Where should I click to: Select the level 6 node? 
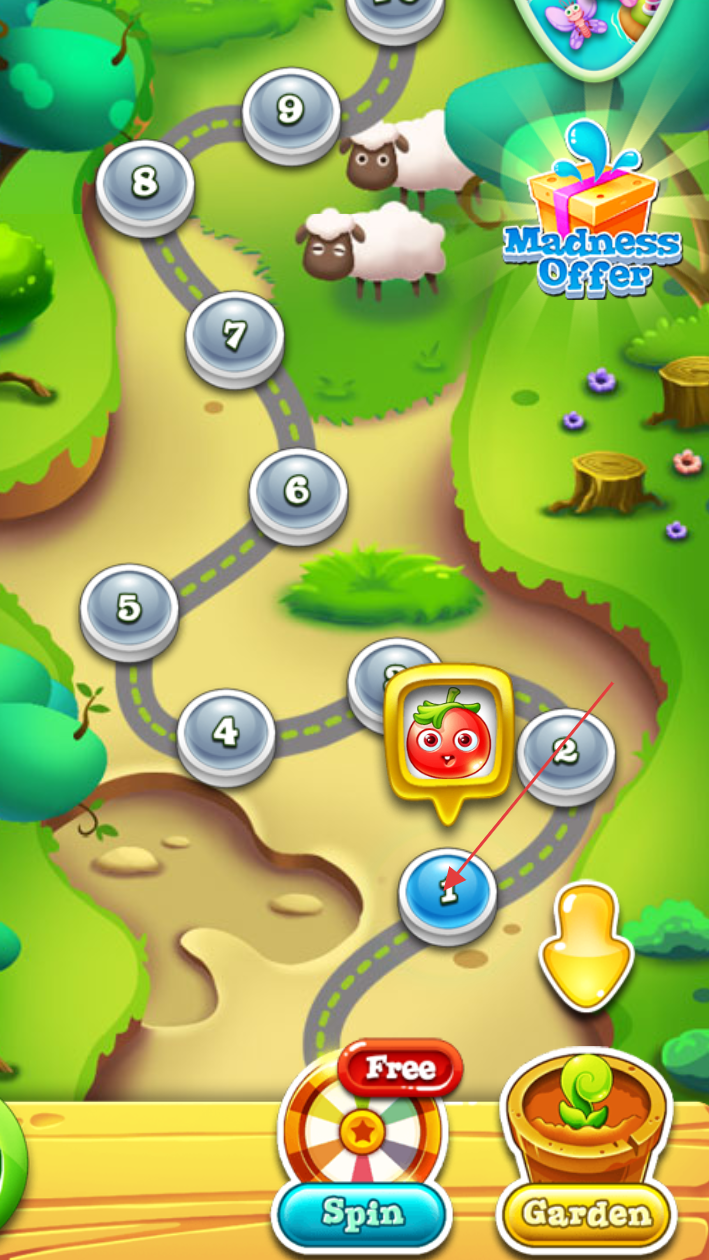(298, 490)
